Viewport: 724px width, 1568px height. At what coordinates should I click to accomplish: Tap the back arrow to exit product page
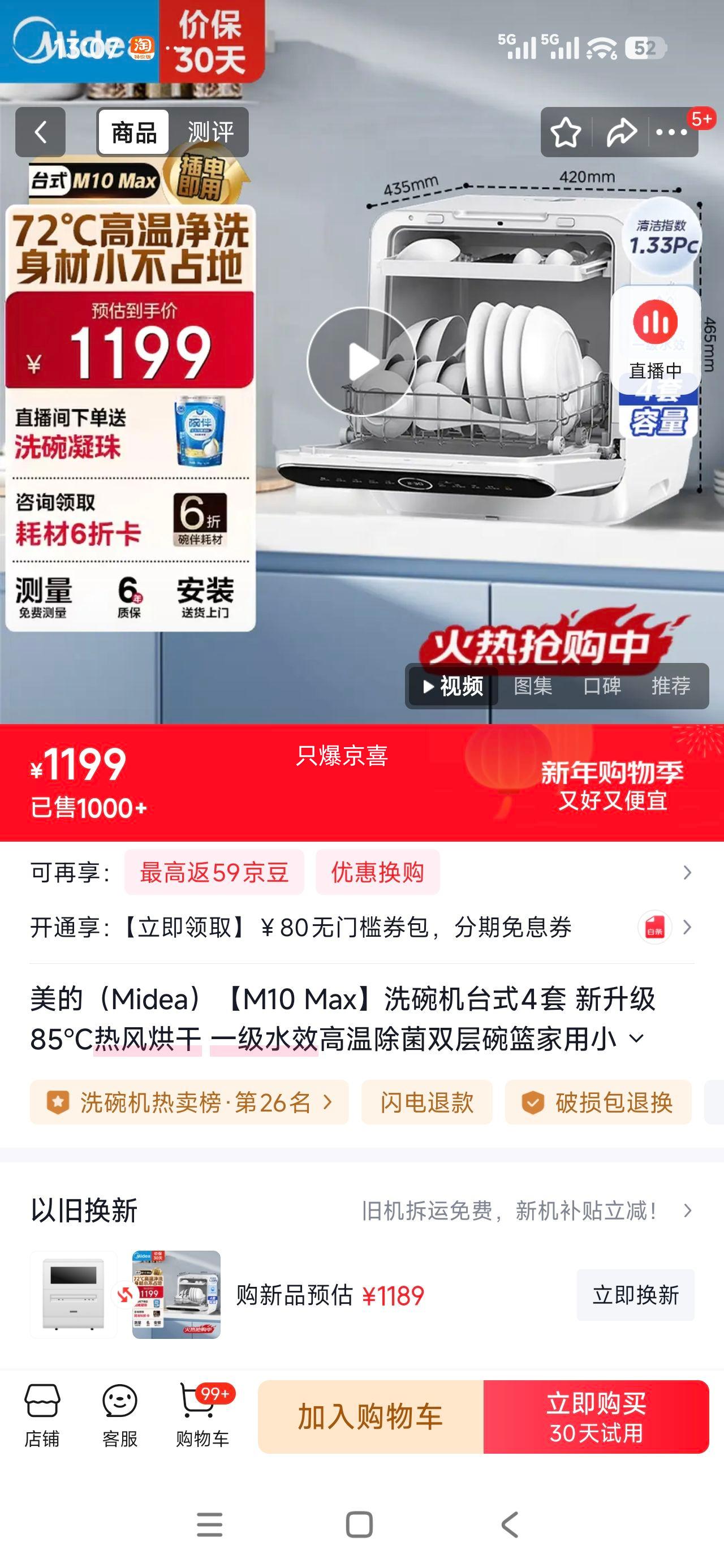click(40, 132)
